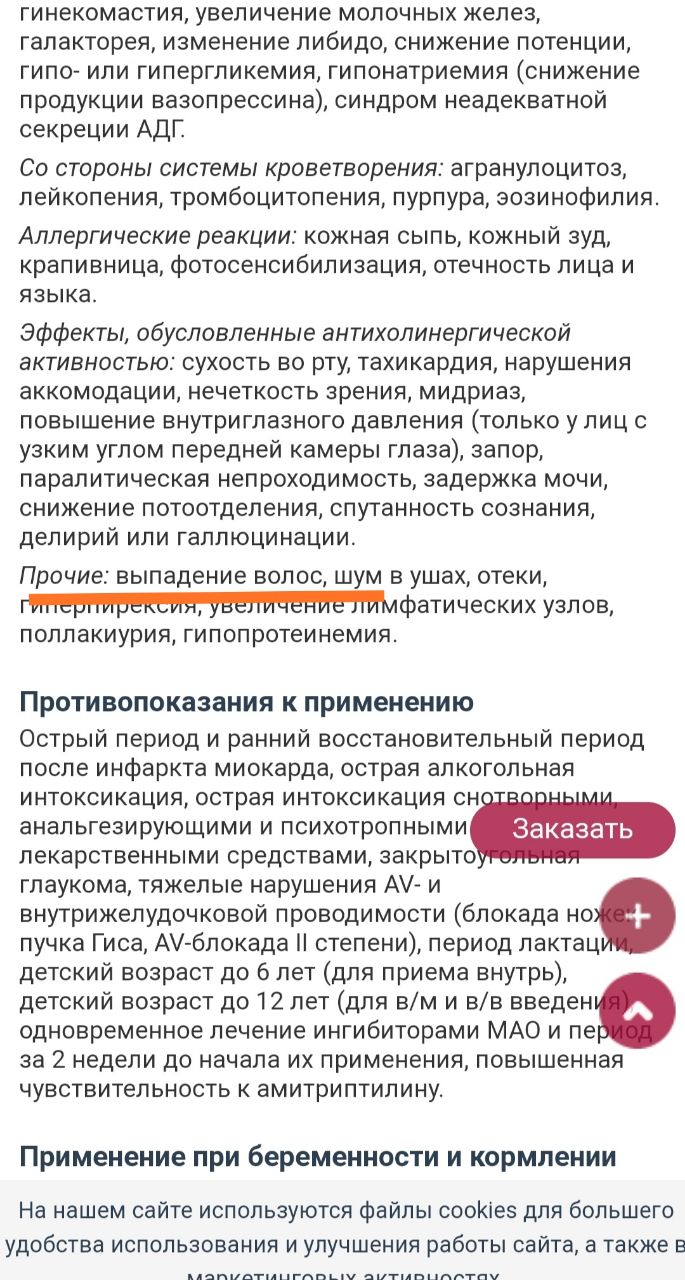Tap the Заказать order button
This screenshot has width=685, height=1280.
tap(572, 829)
